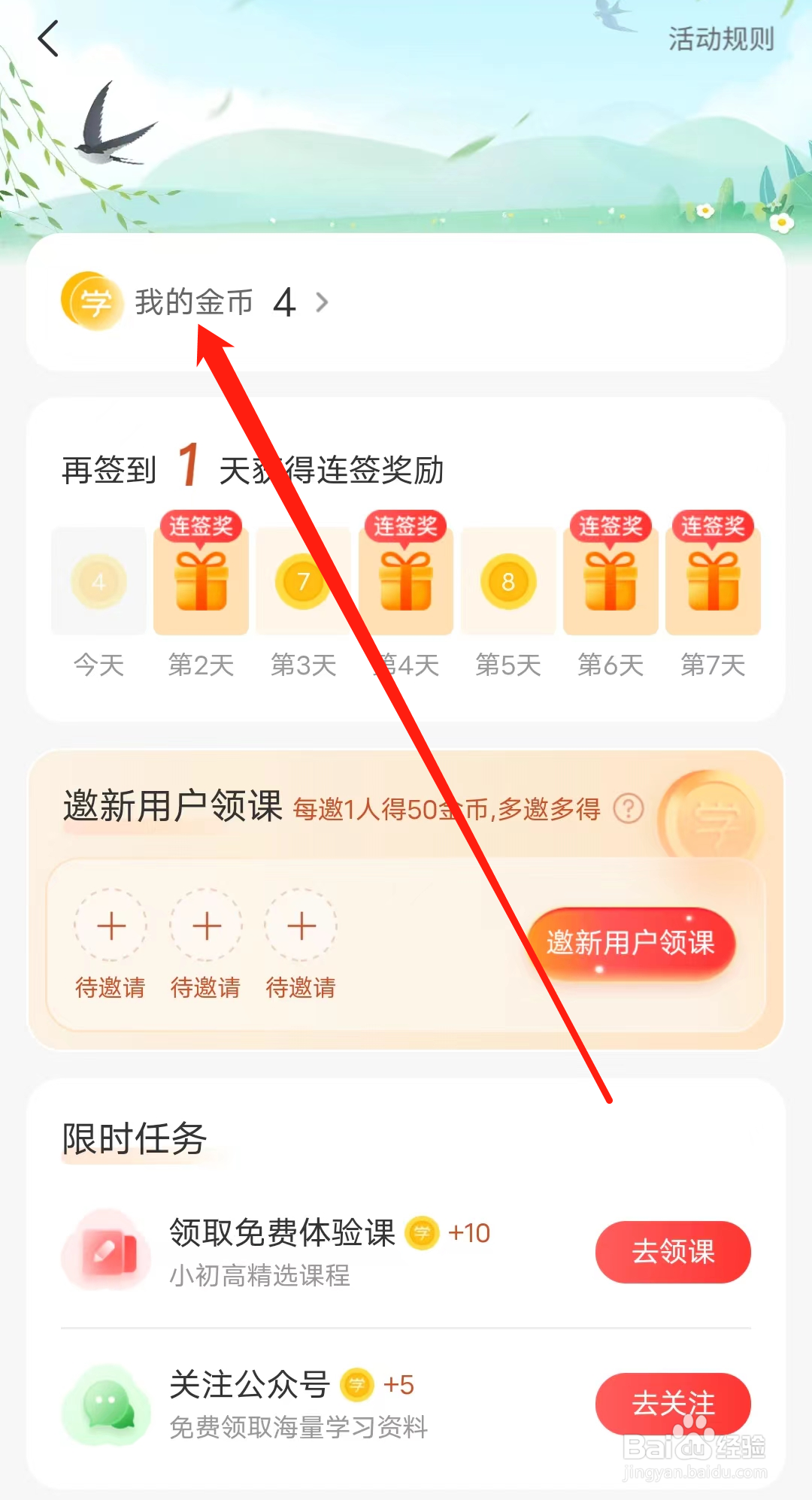Expand 我的金币 via the chevron arrow
Screen dimensions: 812x1500
point(323,302)
